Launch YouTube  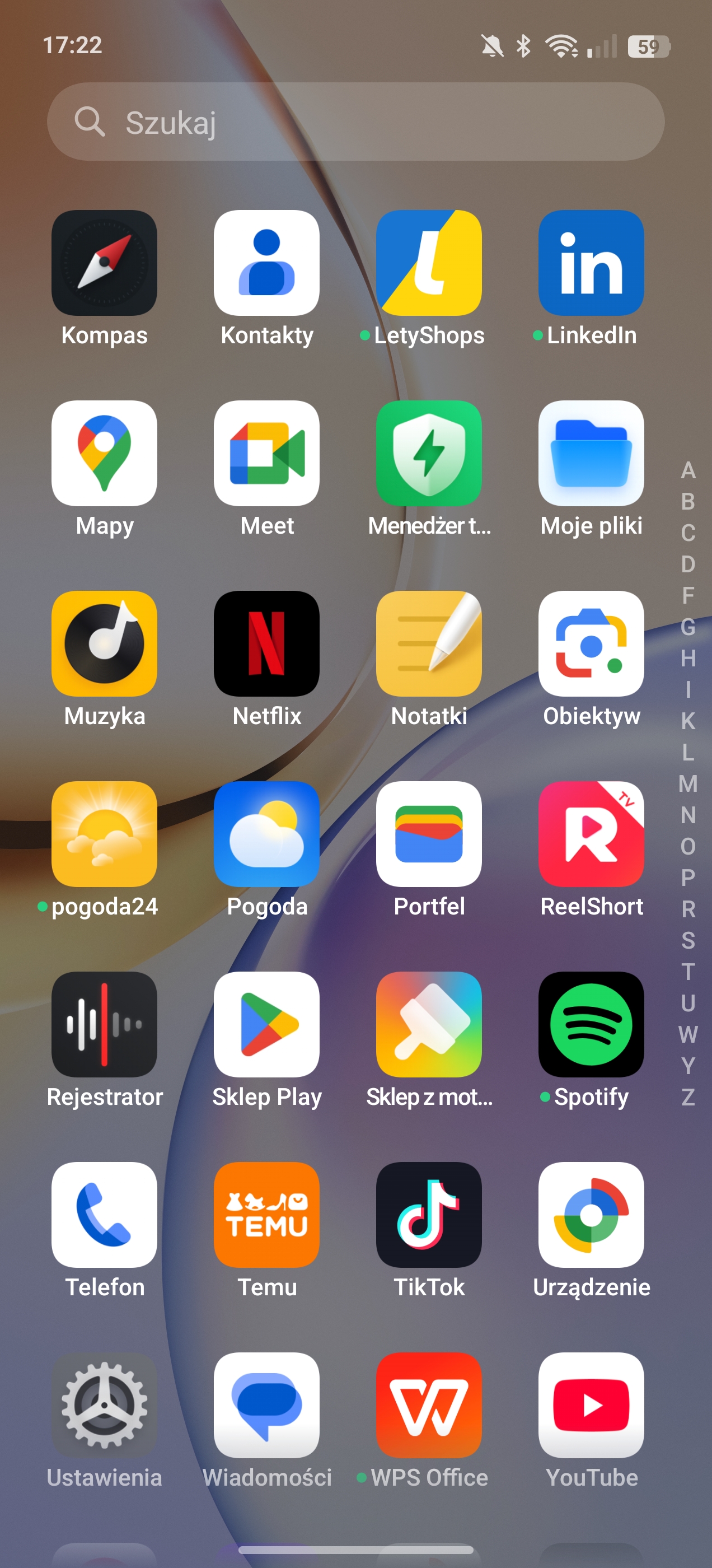pyautogui.click(x=591, y=1406)
